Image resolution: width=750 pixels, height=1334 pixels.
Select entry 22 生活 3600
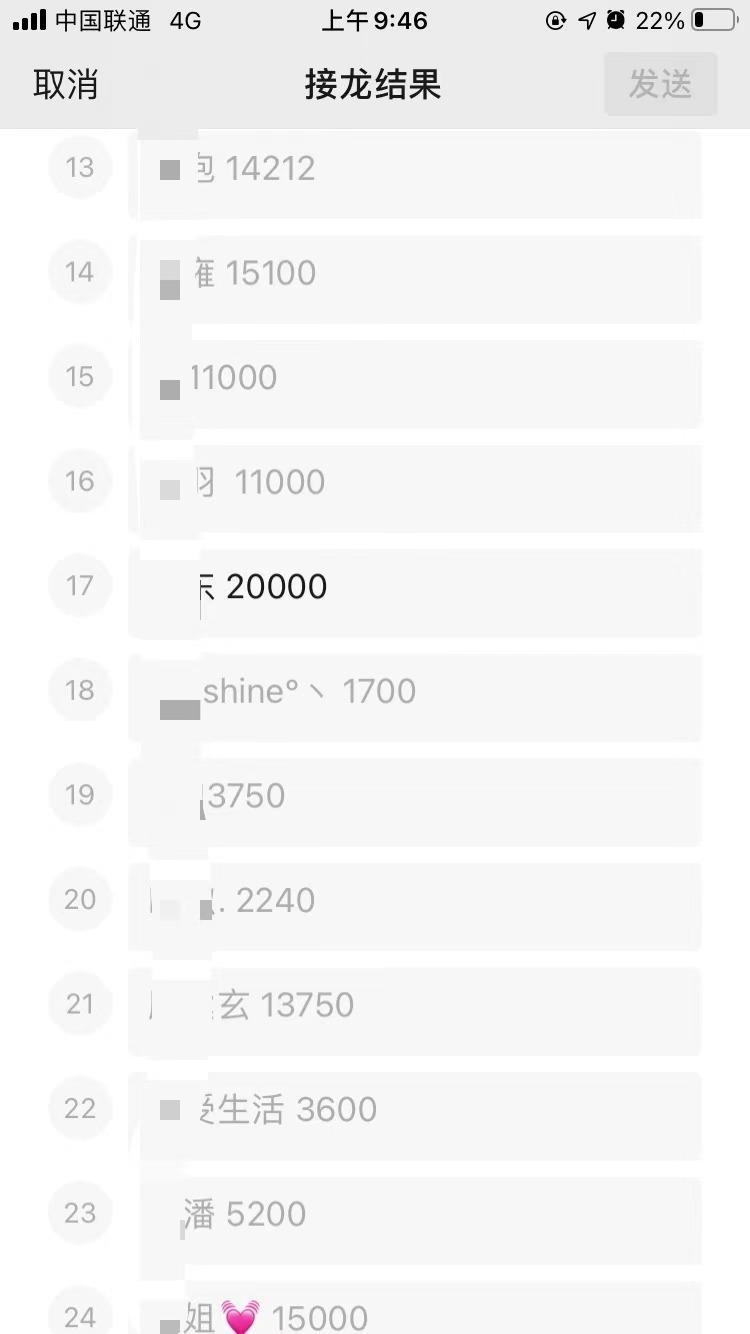pyautogui.click(x=415, y=1110)
